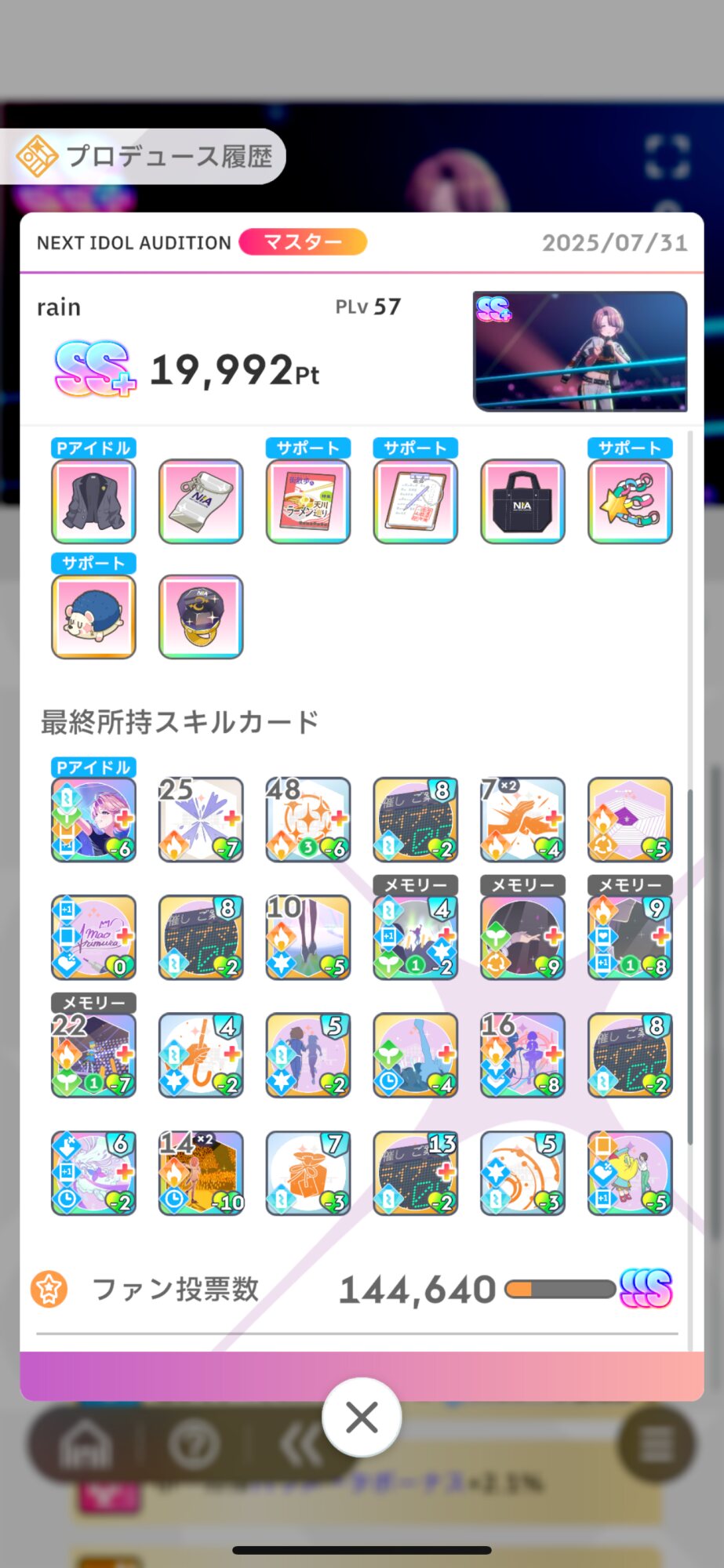View the P-idol skill card
The width and height of the screenshot is (724, 1568).
93,820
